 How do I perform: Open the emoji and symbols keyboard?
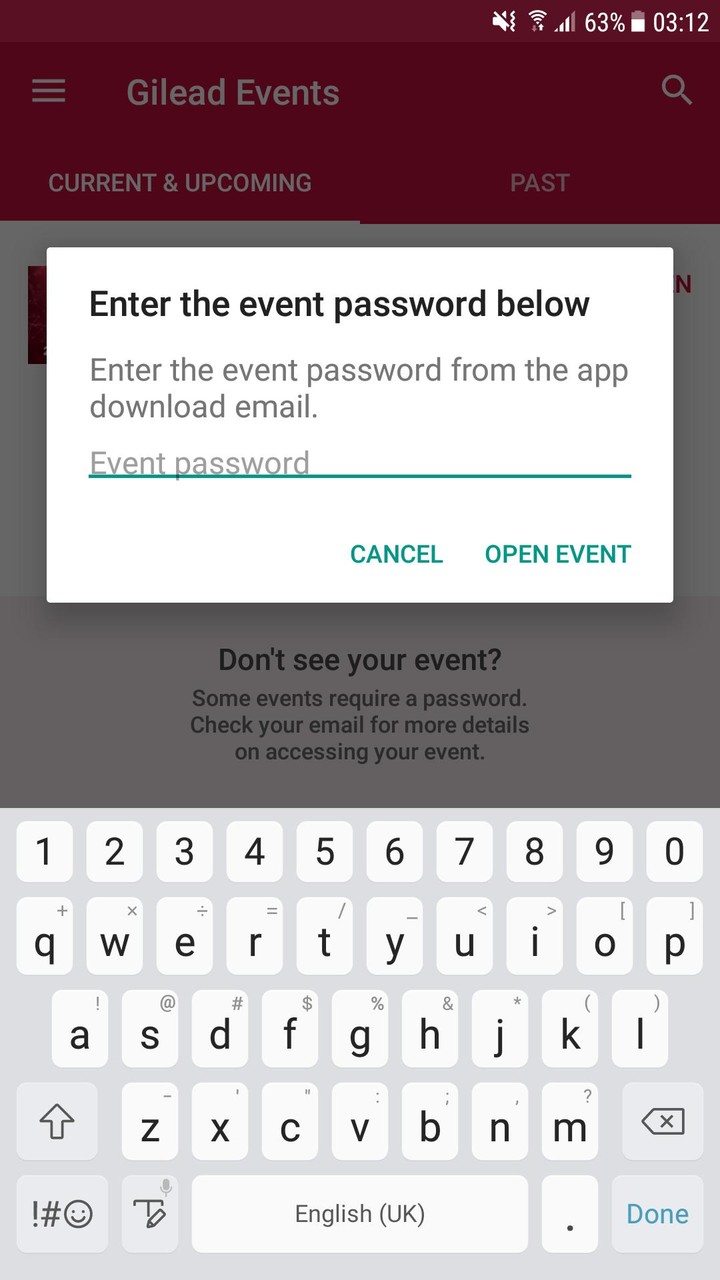coord(61,1213)
